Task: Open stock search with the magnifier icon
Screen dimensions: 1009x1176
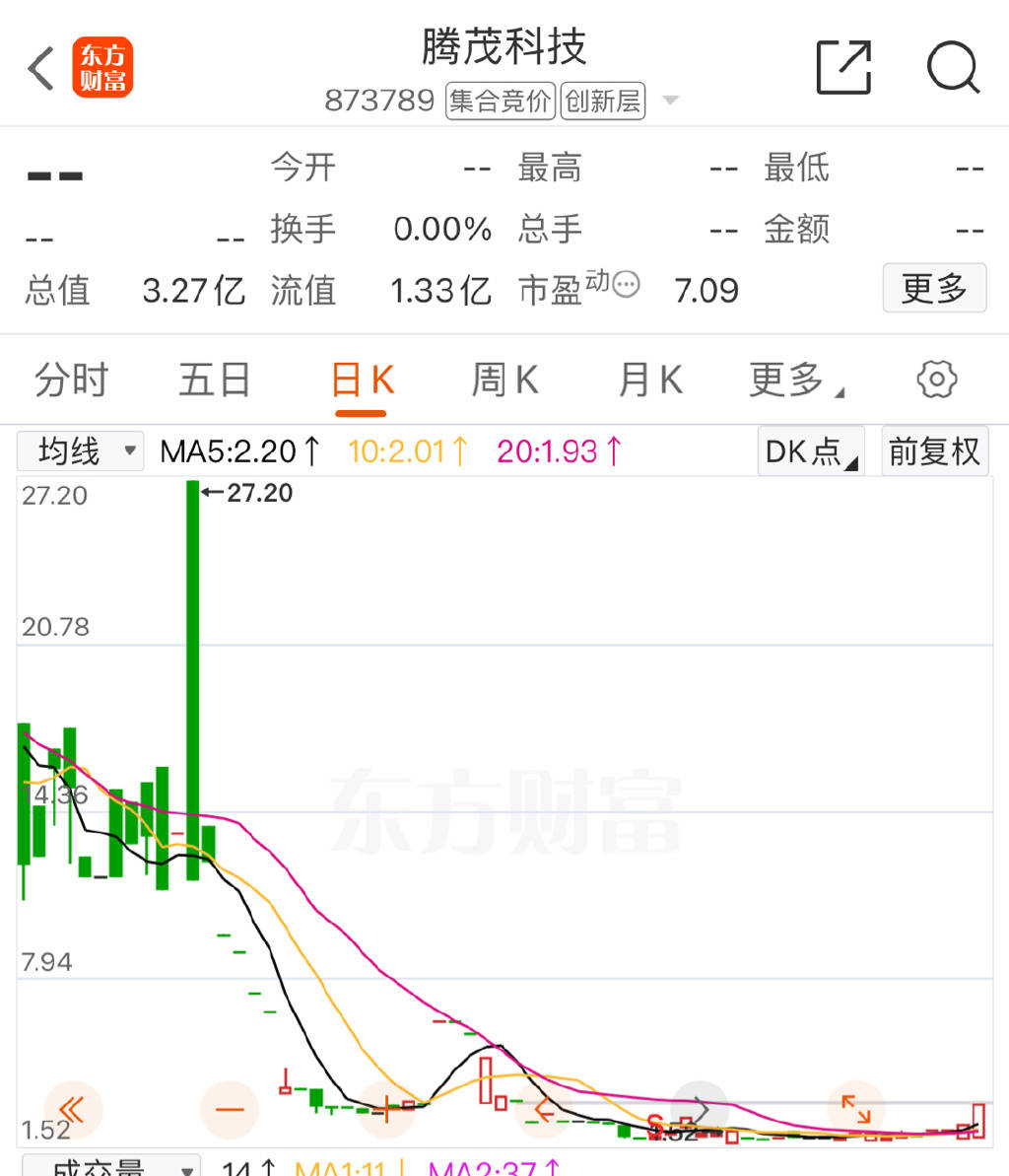Action: point(952,67)
